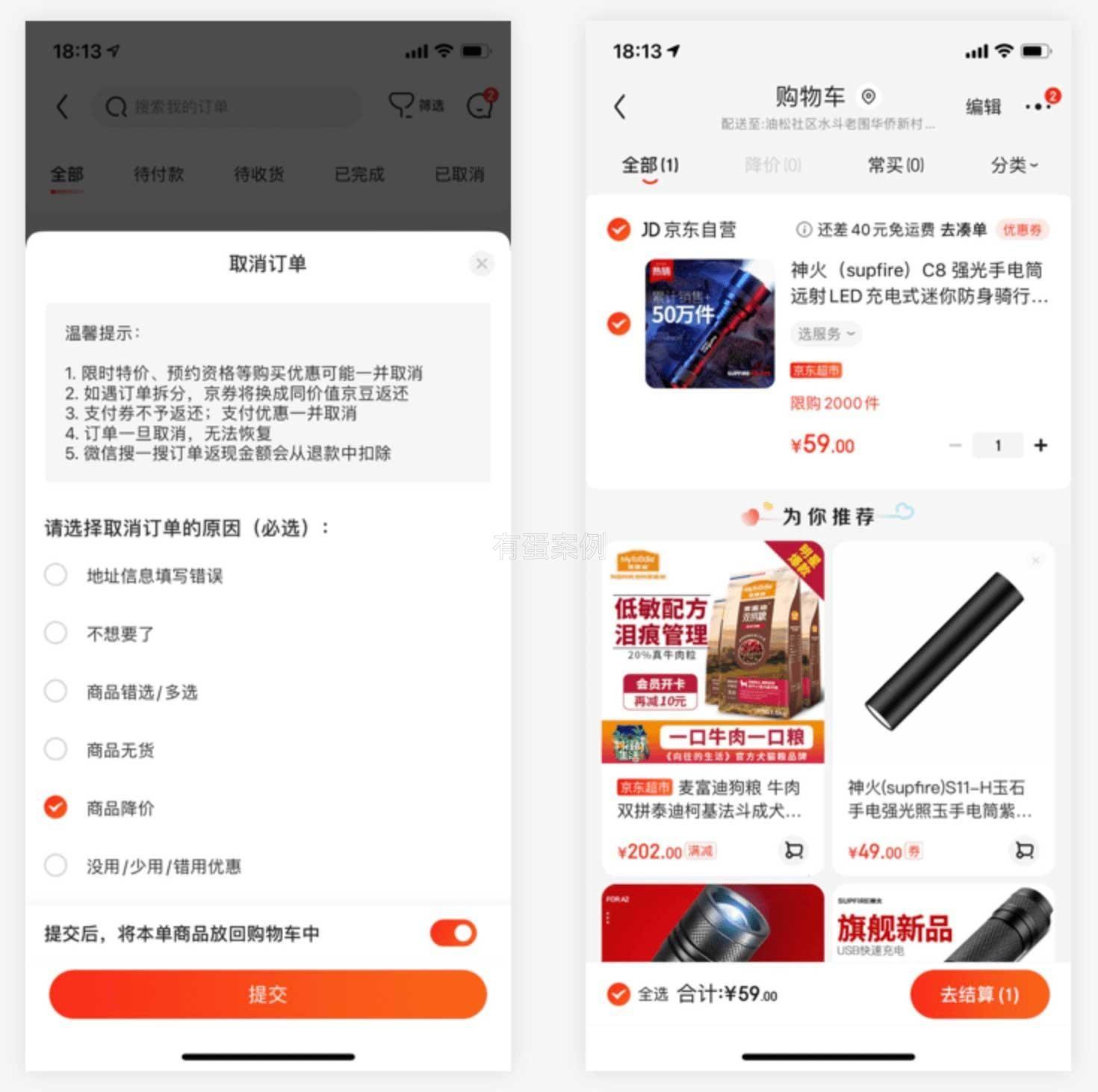Tap 编辑 to edit the shopping cart
The width and height of the screenshot is (1098, 1092).
point(983,107)
